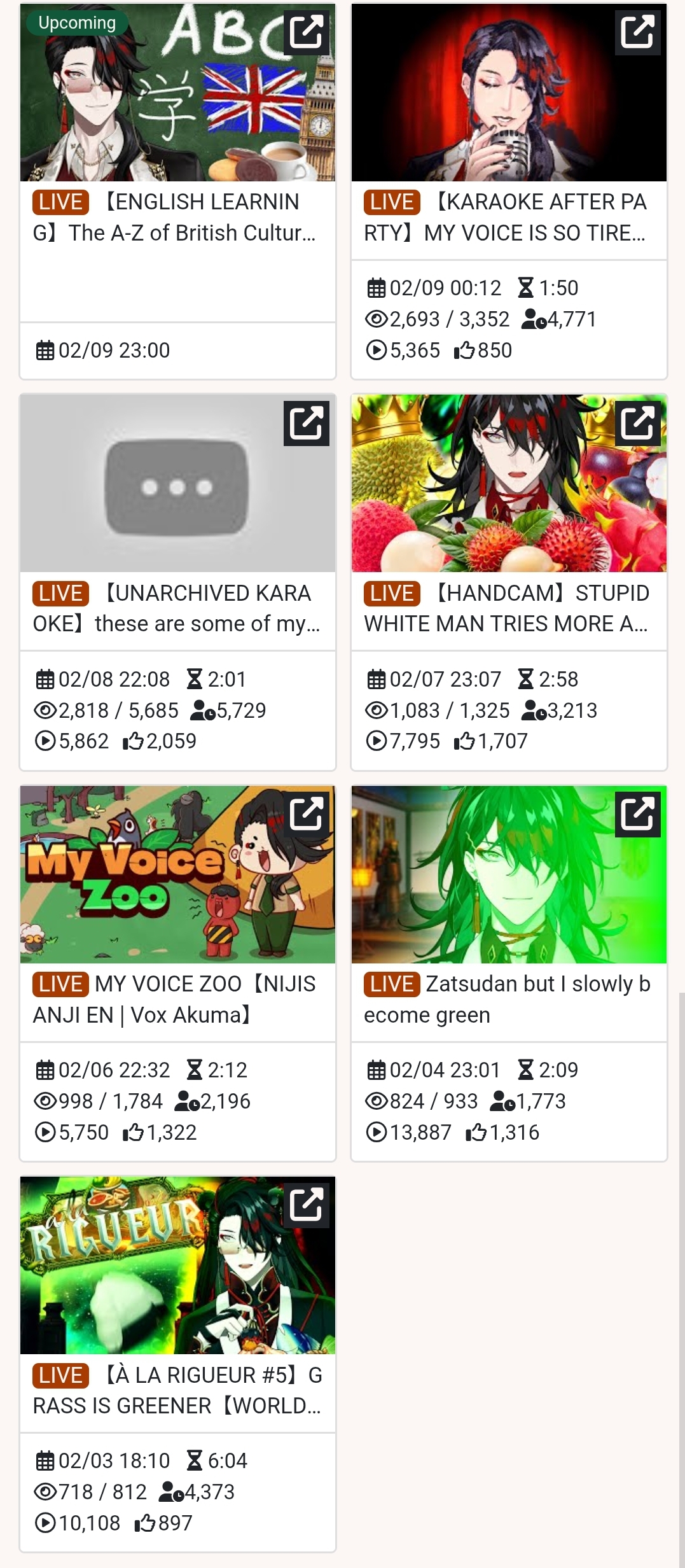Open À La Rigueur #5 stream card
Screen dimensions: 685x1568
click(177, 1364)
